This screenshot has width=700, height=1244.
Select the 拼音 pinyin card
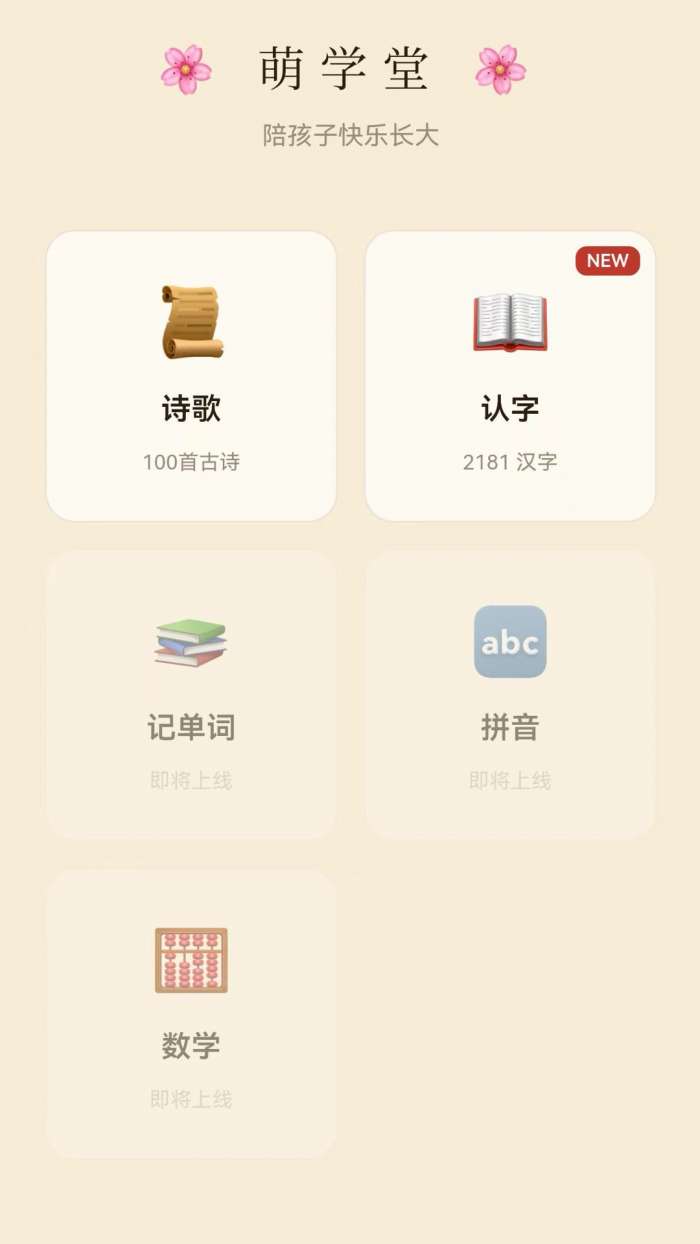coord(510,695)
